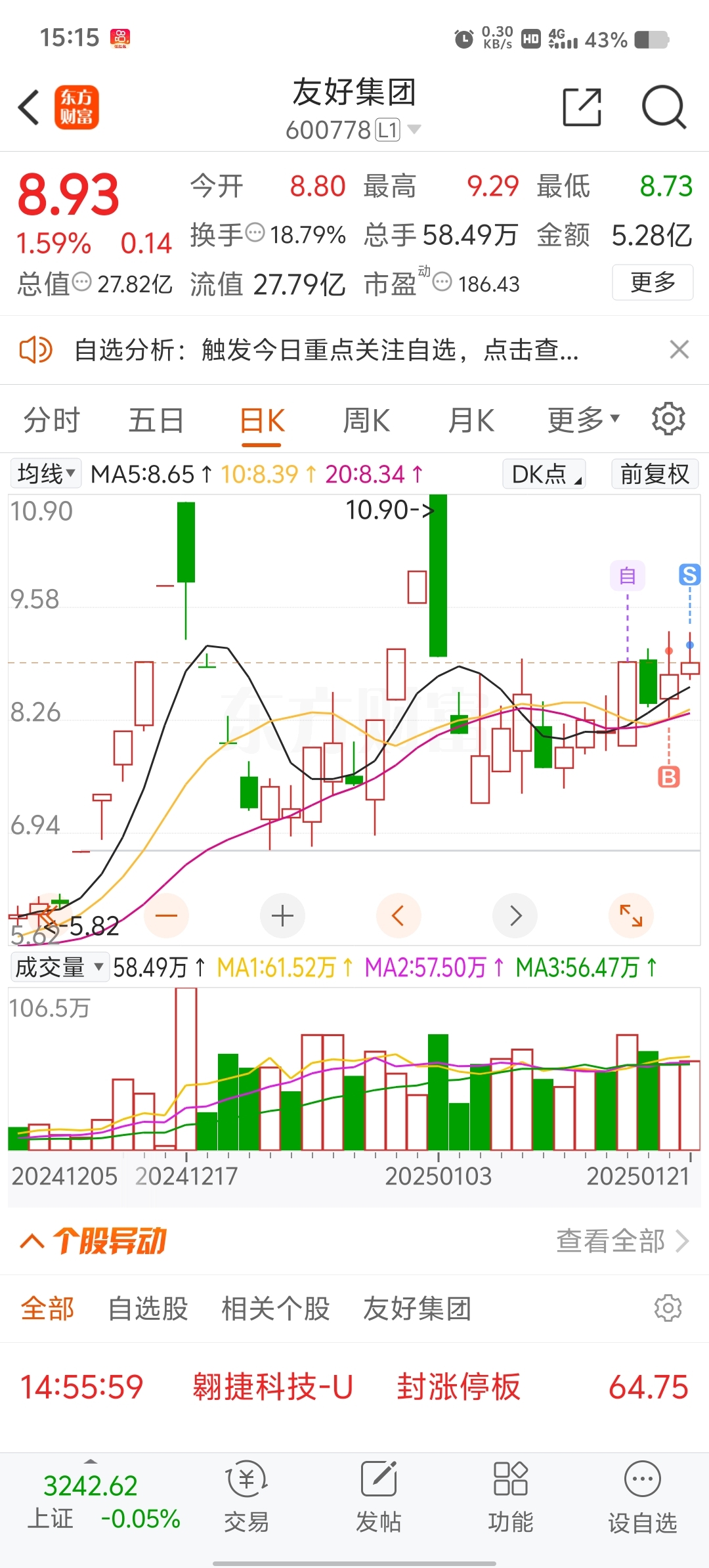Tap 更多 button for more quote details

click(x=653, y=282)
